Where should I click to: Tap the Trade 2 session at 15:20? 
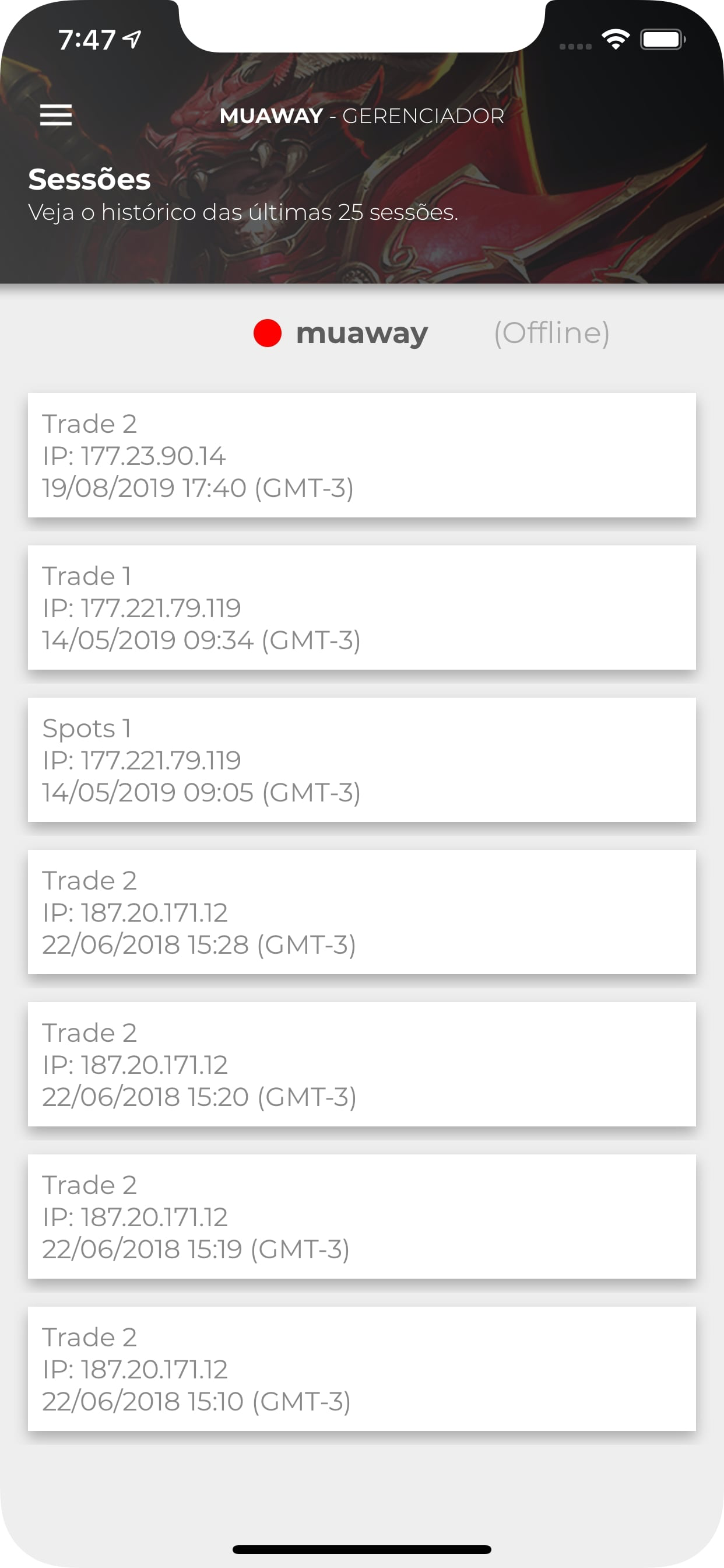point(362,1064)
